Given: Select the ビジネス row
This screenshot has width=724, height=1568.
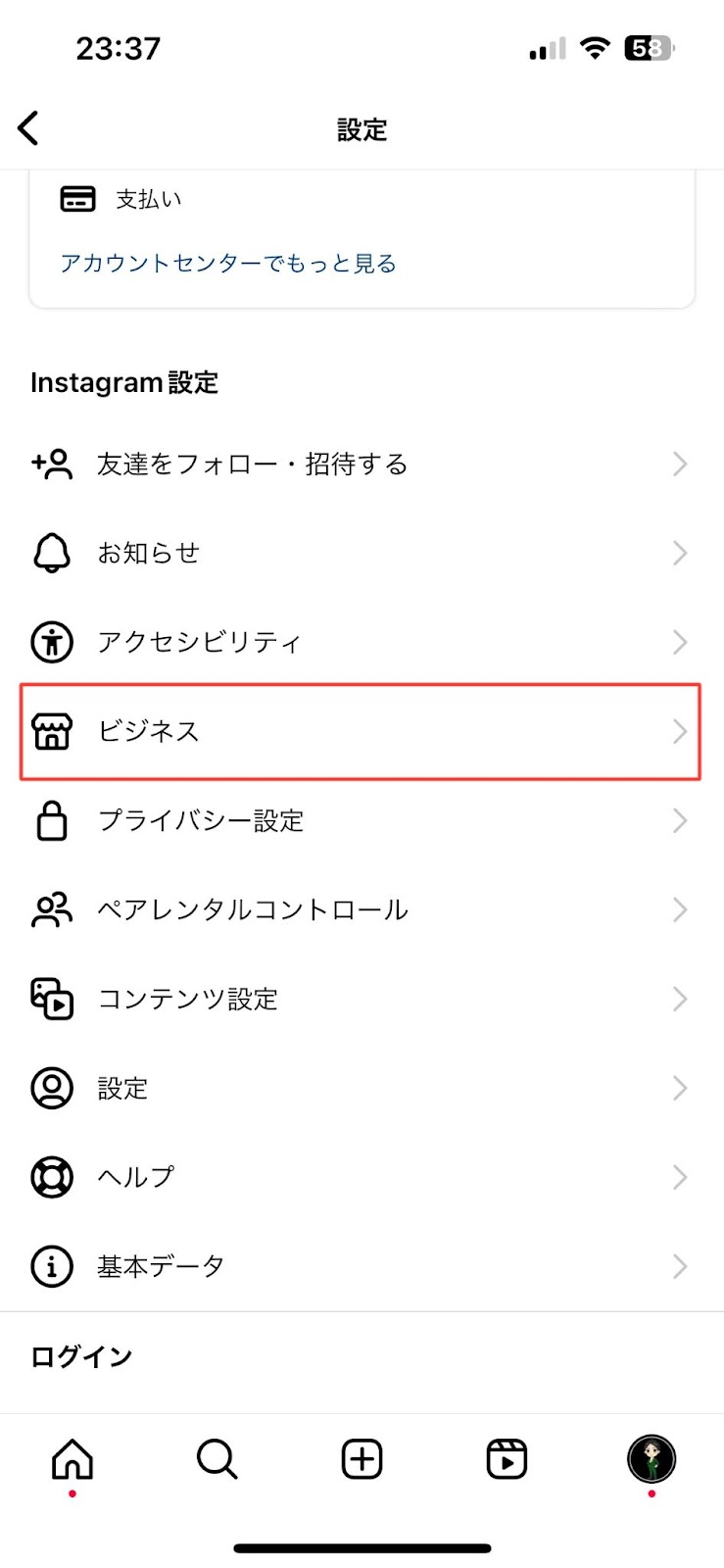Looking at the screenshot, I should coord(362,731).
